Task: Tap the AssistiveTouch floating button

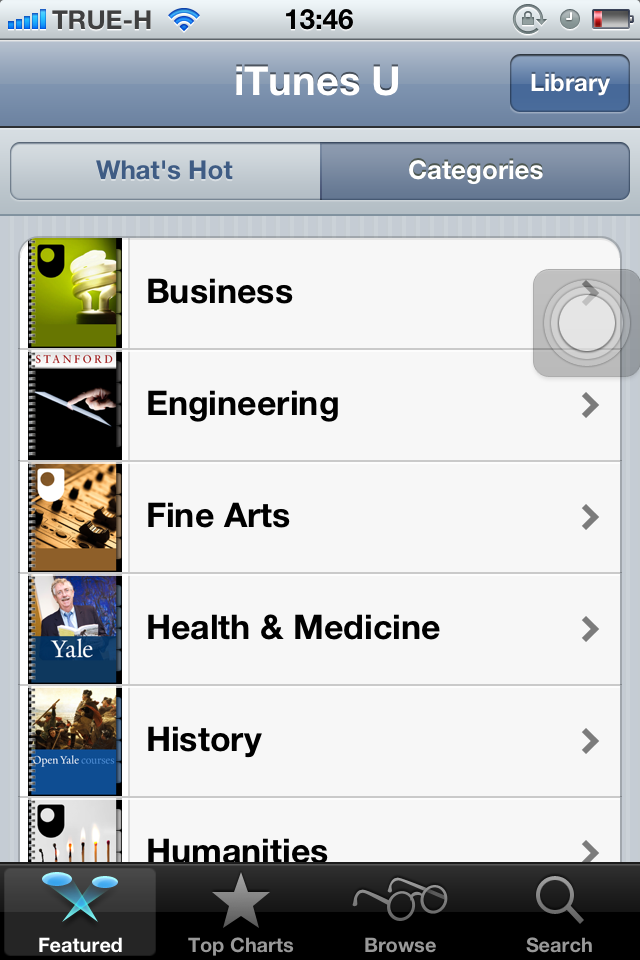Action: click(586, 323)
